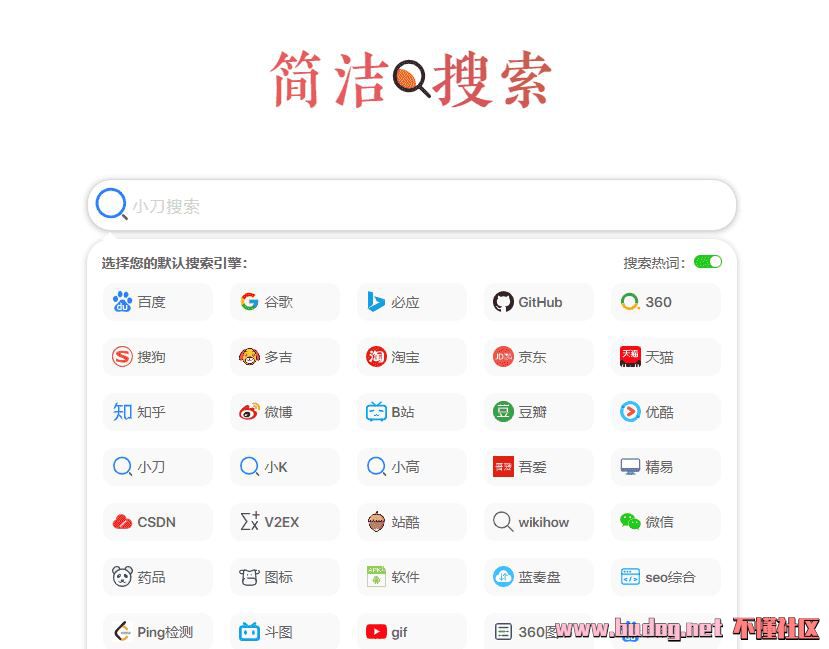The width and height of the screenshot is (829, 649).
Task: Choose 搜狗 search engine
Action: [x=157, y=357]
